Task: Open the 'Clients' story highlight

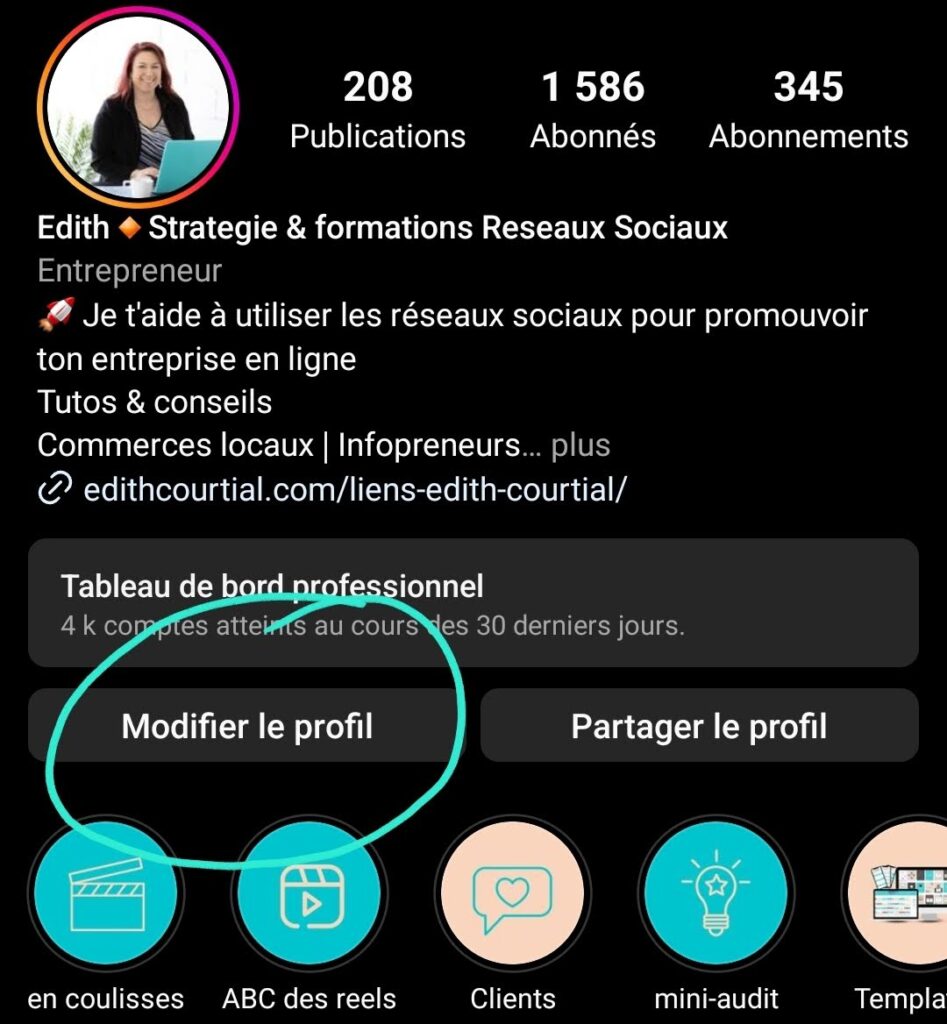Action: [x=512, y=895]
